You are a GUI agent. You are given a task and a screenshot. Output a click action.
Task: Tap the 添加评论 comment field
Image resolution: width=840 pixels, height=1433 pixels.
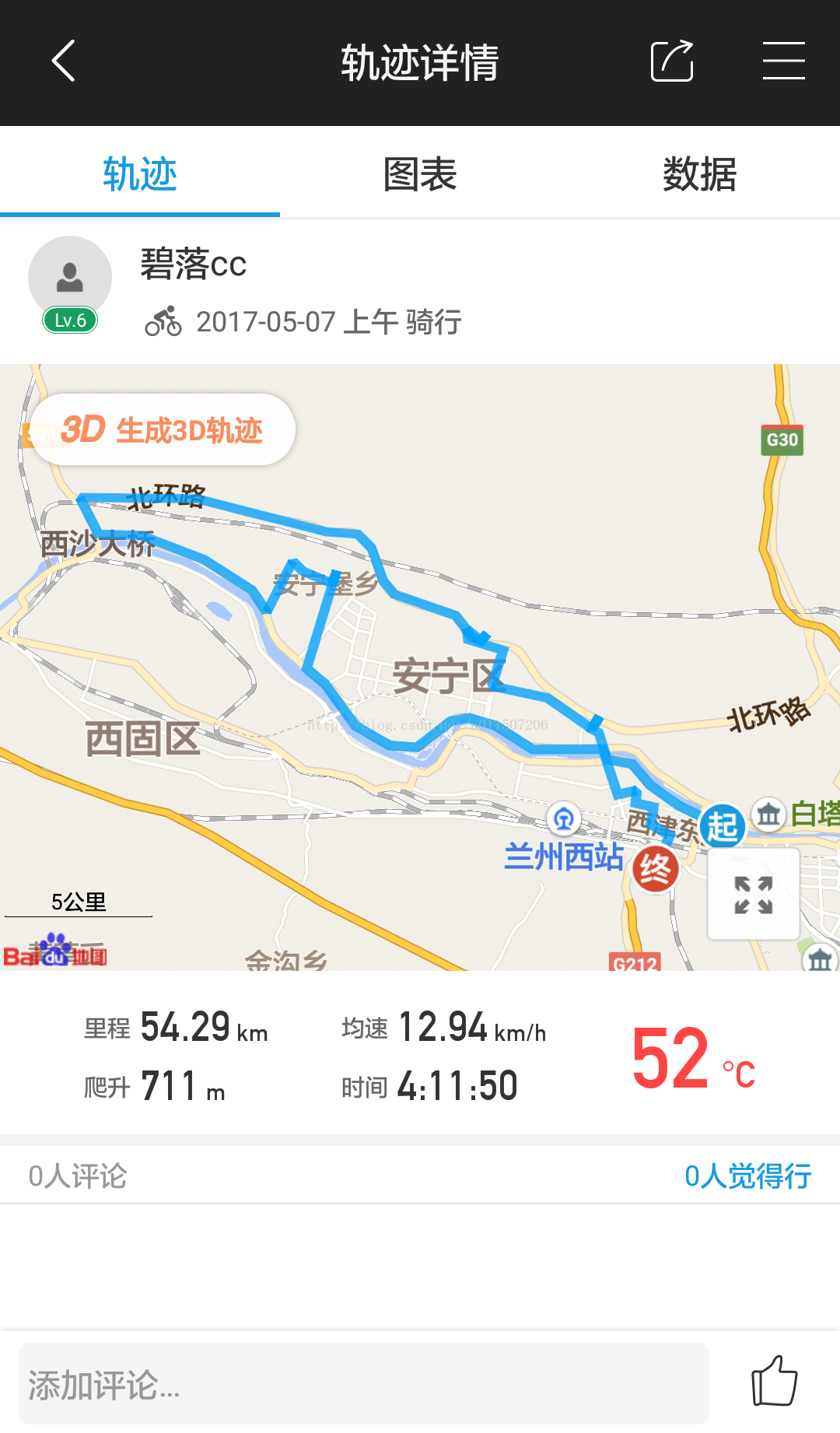pos(363,1384)
